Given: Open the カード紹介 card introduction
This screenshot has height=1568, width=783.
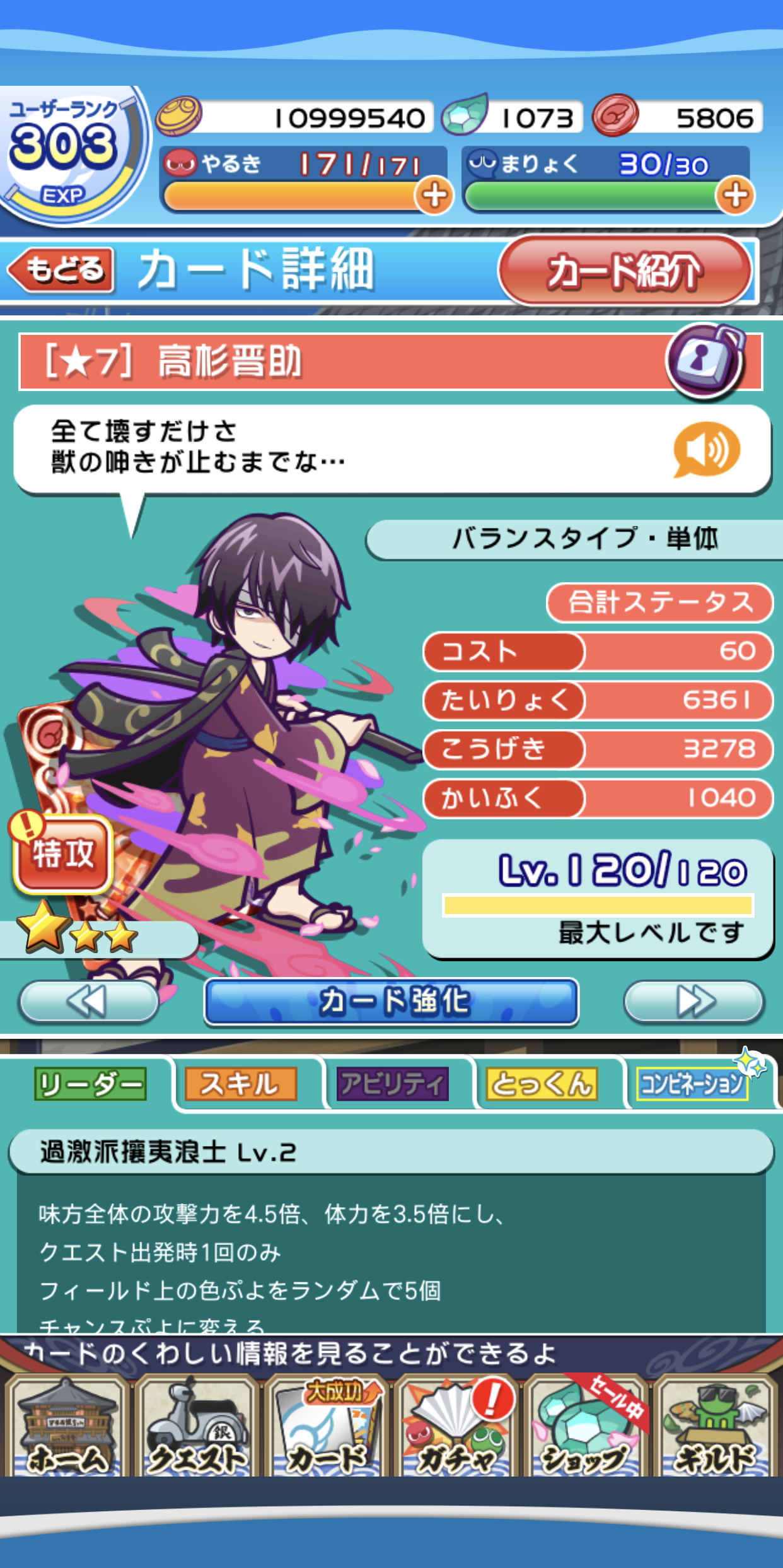Looking at the screenshot, I should (624, 271).
